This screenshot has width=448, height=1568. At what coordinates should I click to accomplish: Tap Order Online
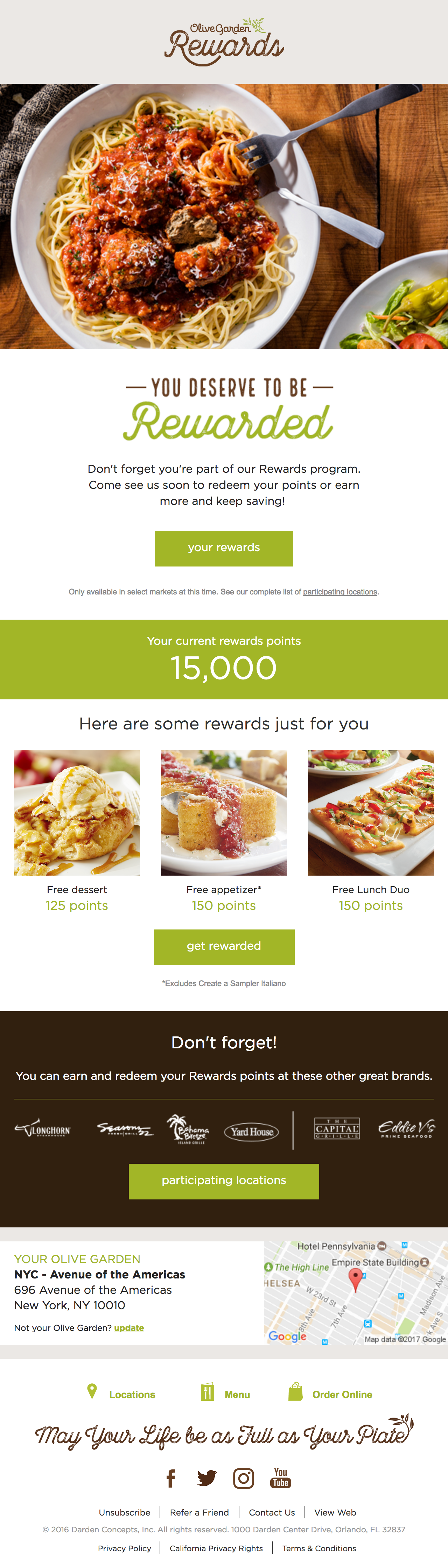341,1395
